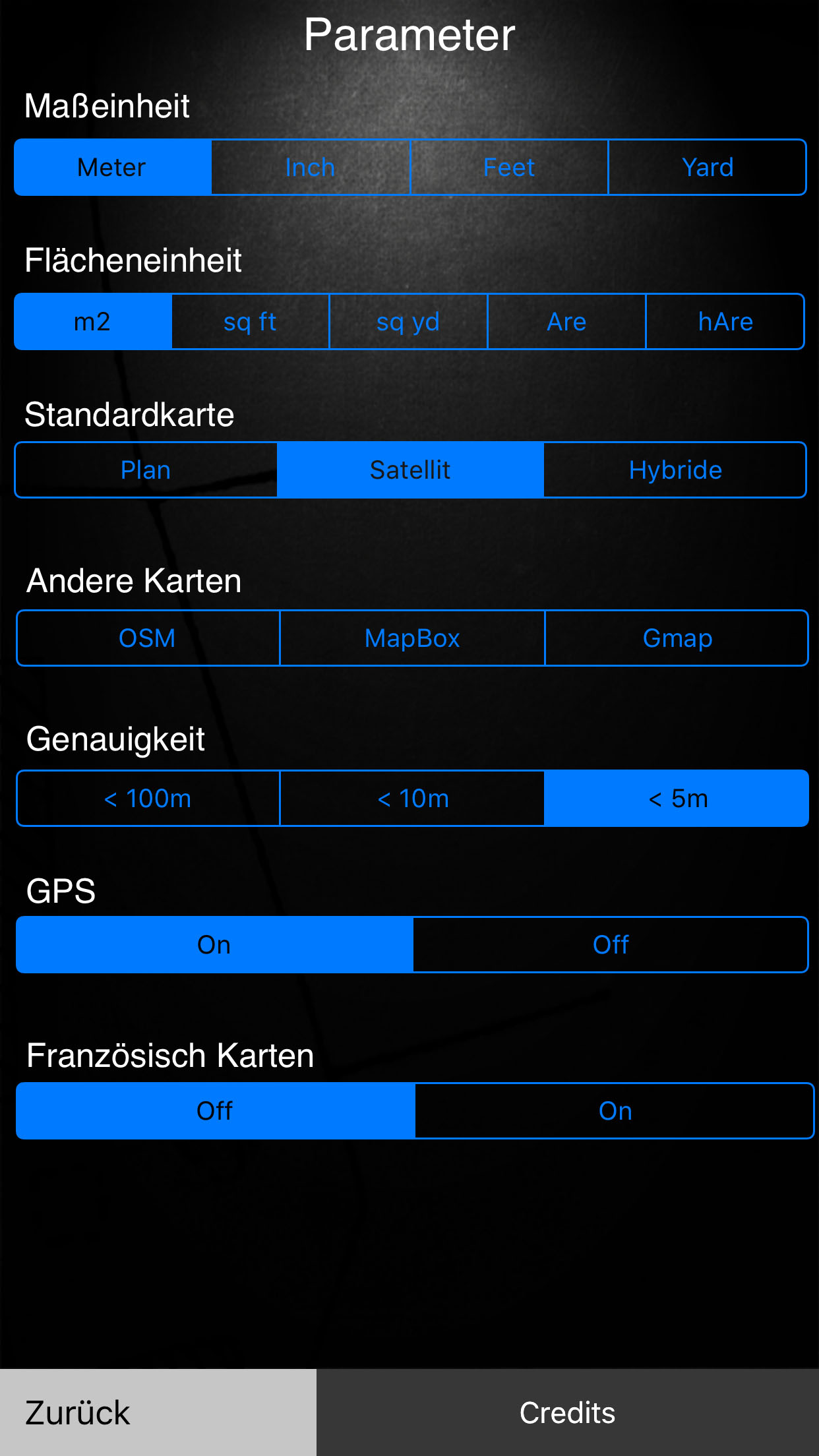Switch to Gmap under Andere Karten

(677, 638)
